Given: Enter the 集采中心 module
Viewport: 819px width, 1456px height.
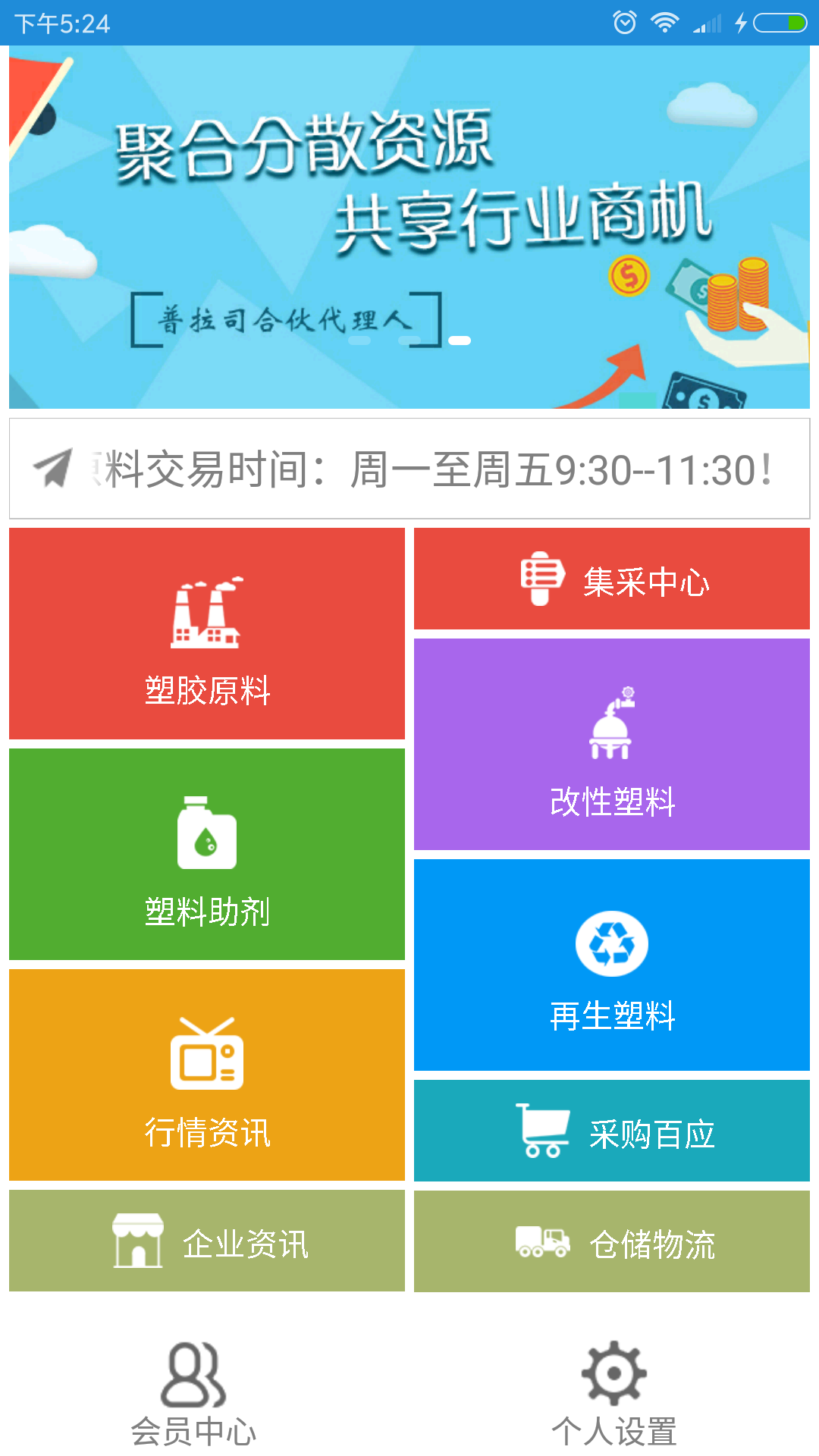Looking at the screenshot, I should (x=611, y=579).
